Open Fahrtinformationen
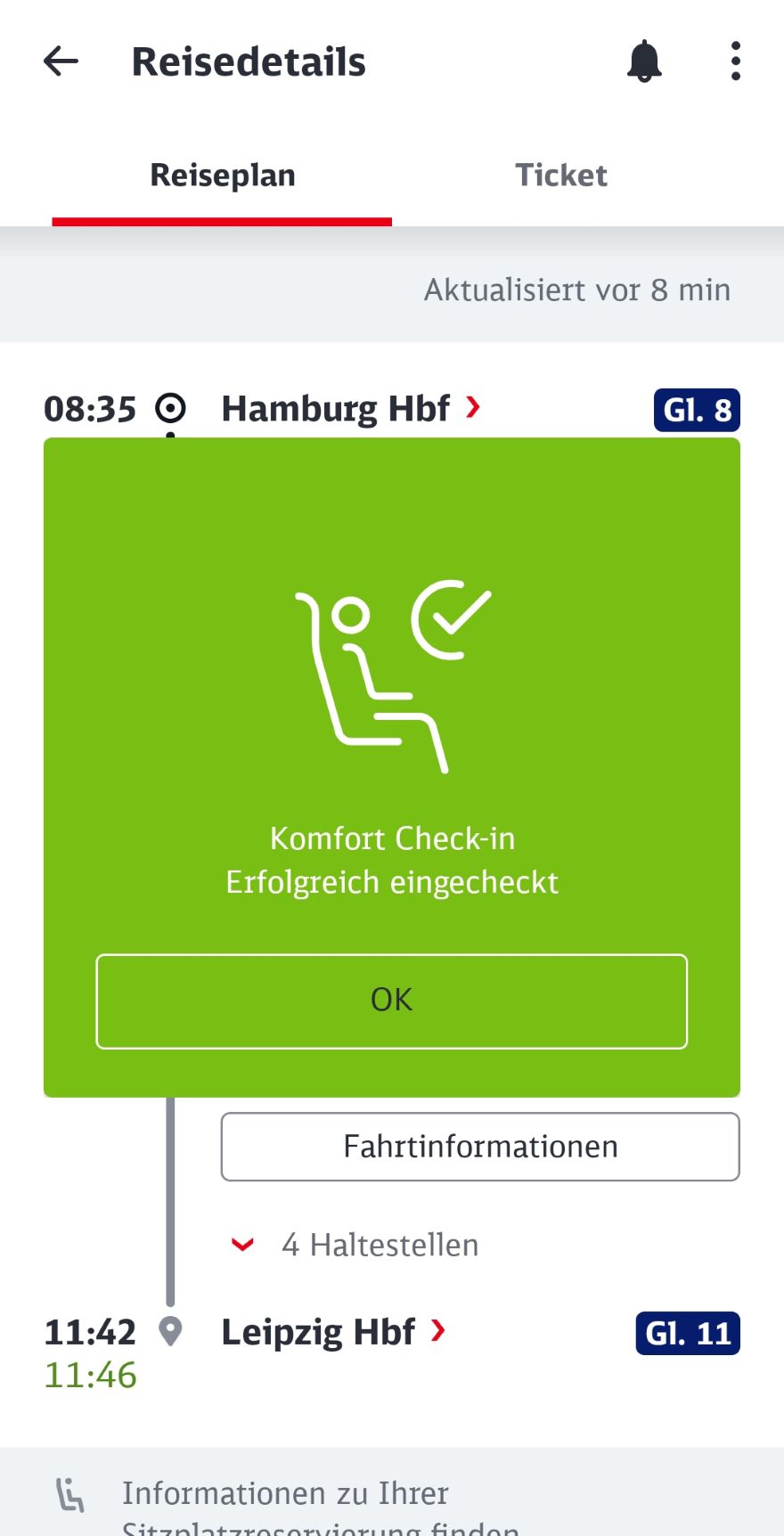 (480, 1147)
